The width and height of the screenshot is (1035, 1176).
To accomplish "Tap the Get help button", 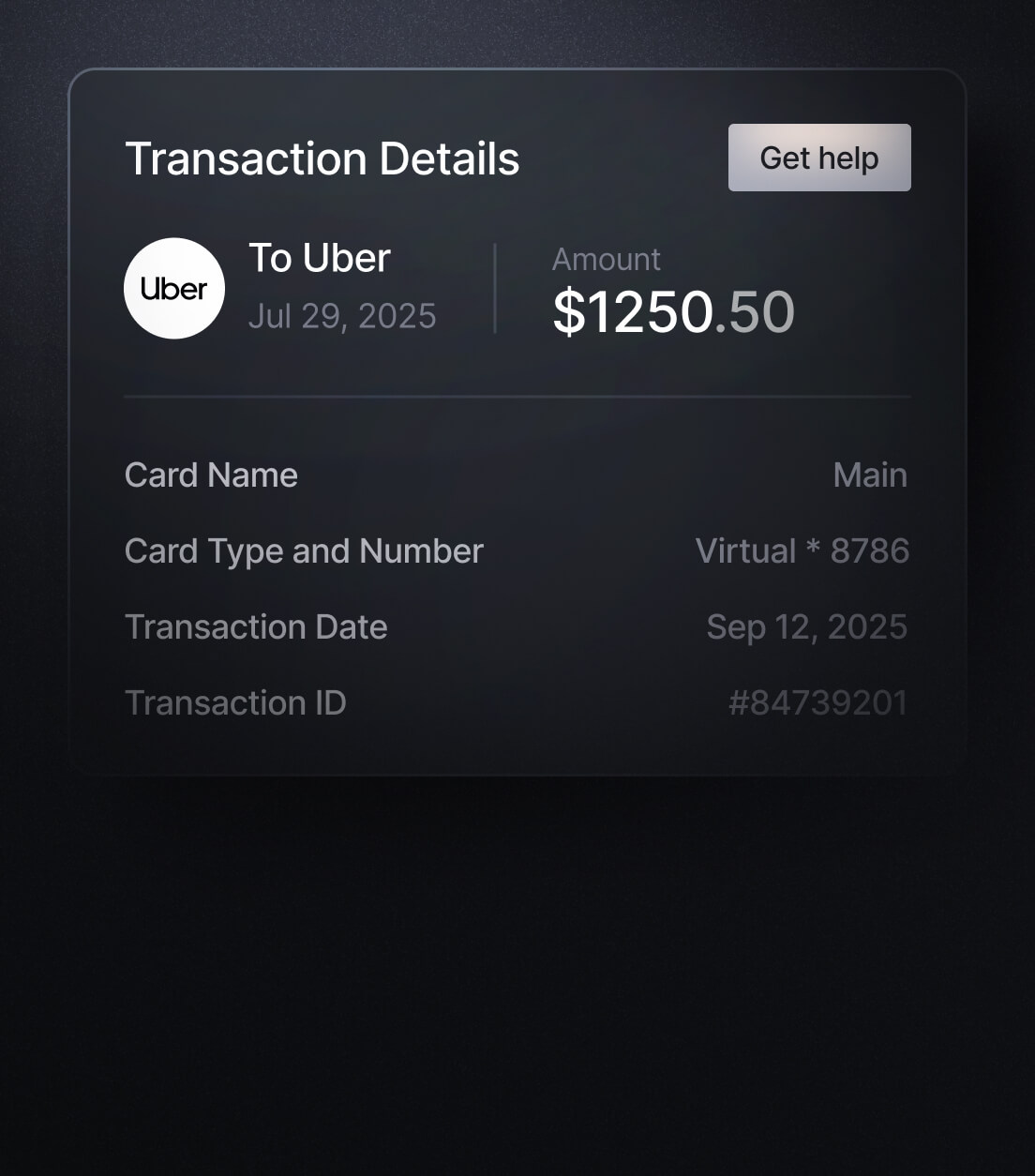I will 819,158.
